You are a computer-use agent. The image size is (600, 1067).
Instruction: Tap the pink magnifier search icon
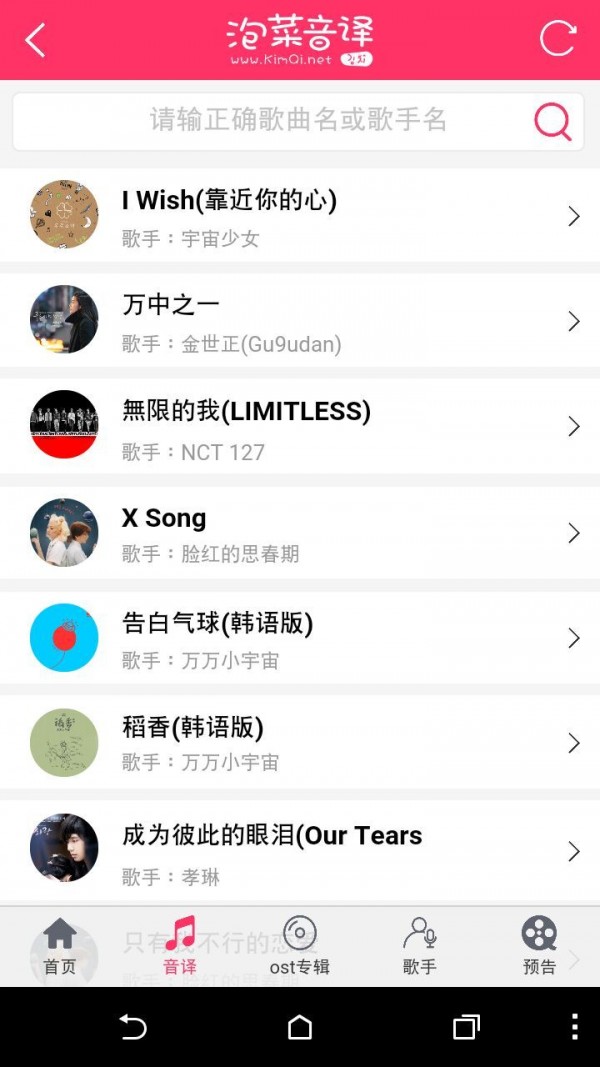click(552, 122)
